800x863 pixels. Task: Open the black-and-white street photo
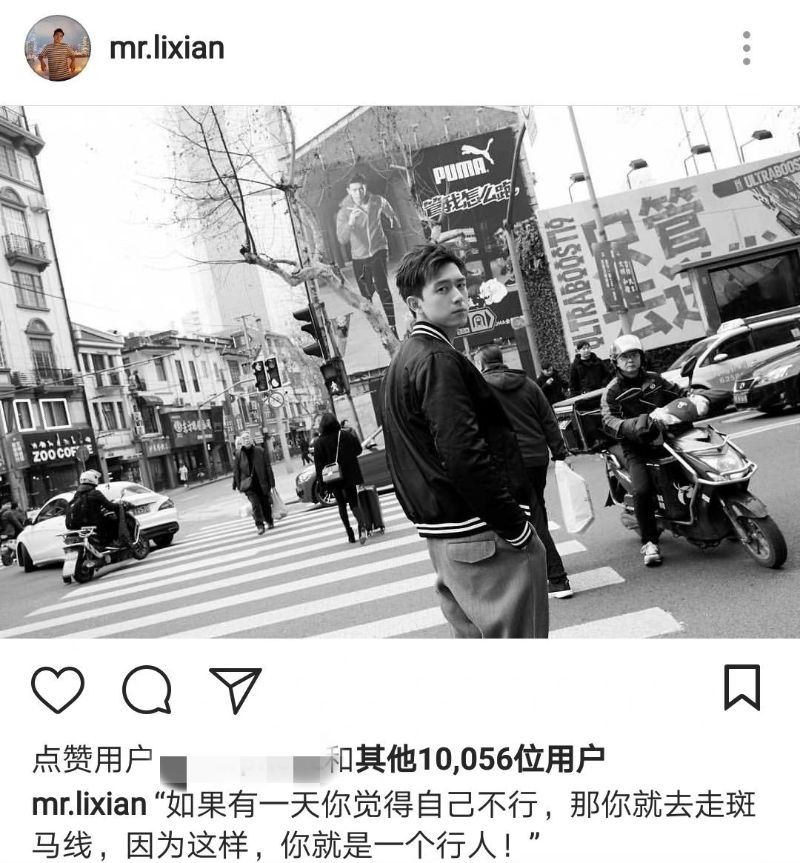tap(400, 372)
